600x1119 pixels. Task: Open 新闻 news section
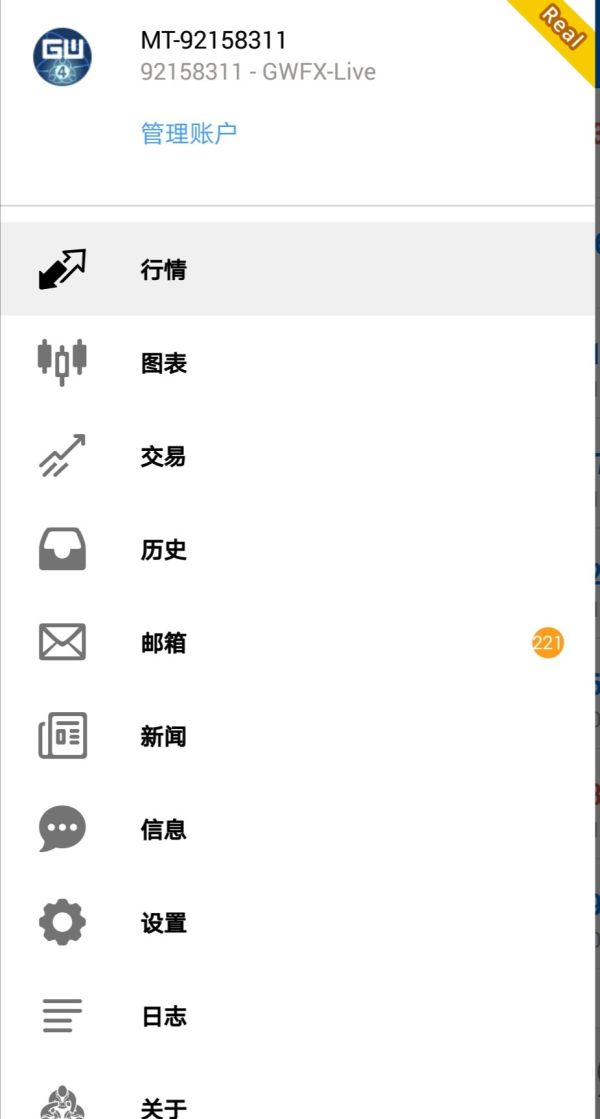click(164, 737)
